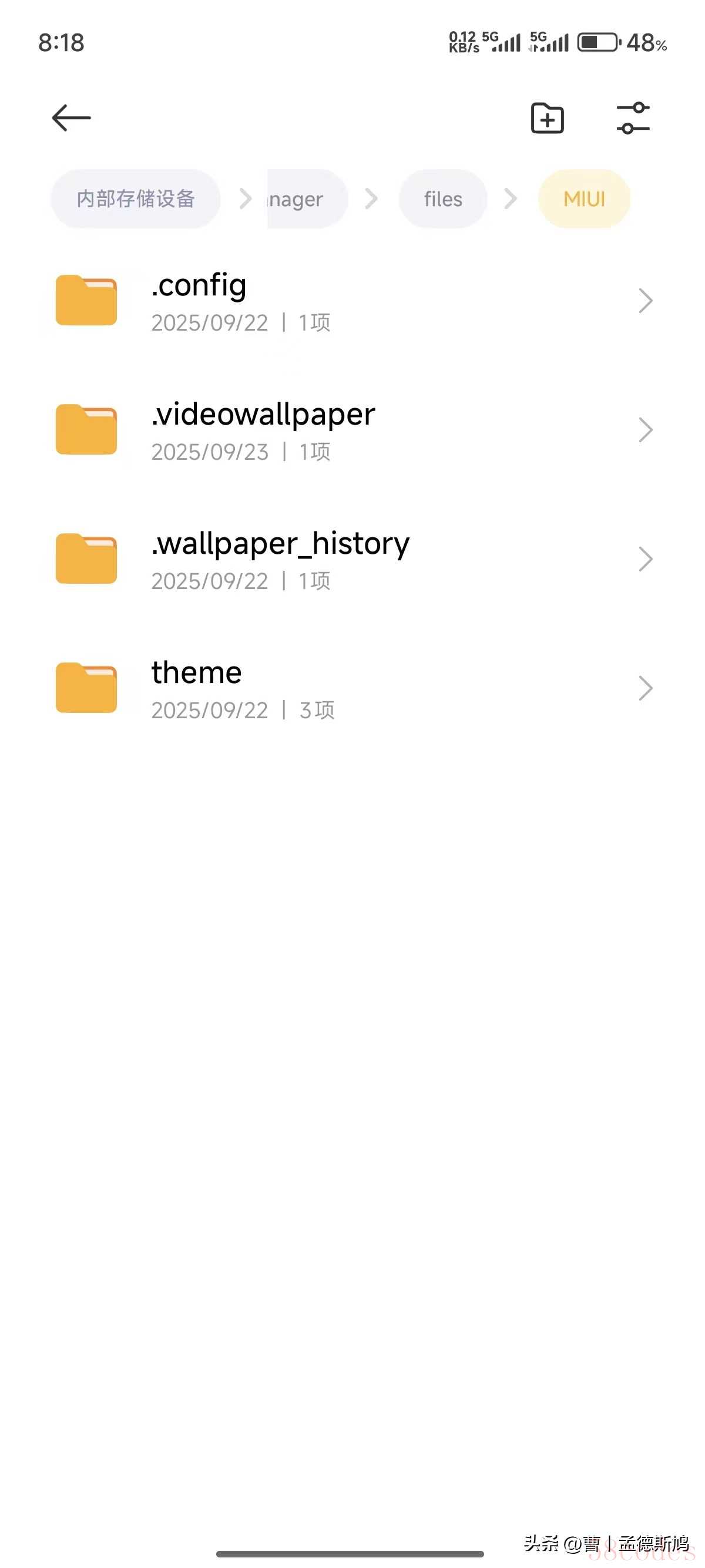Go back with the arrow icon

(71, 118)
